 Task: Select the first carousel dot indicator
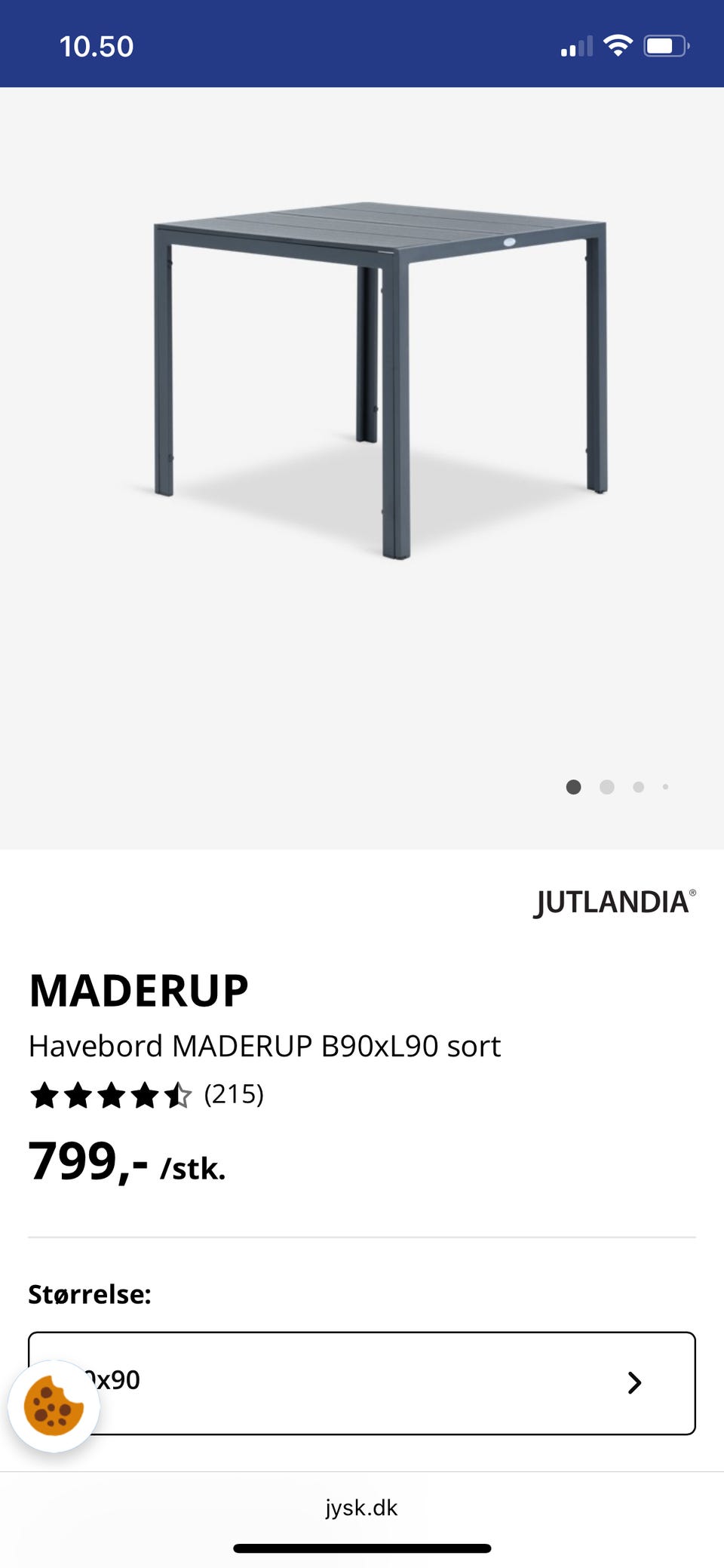pos(573,787)
